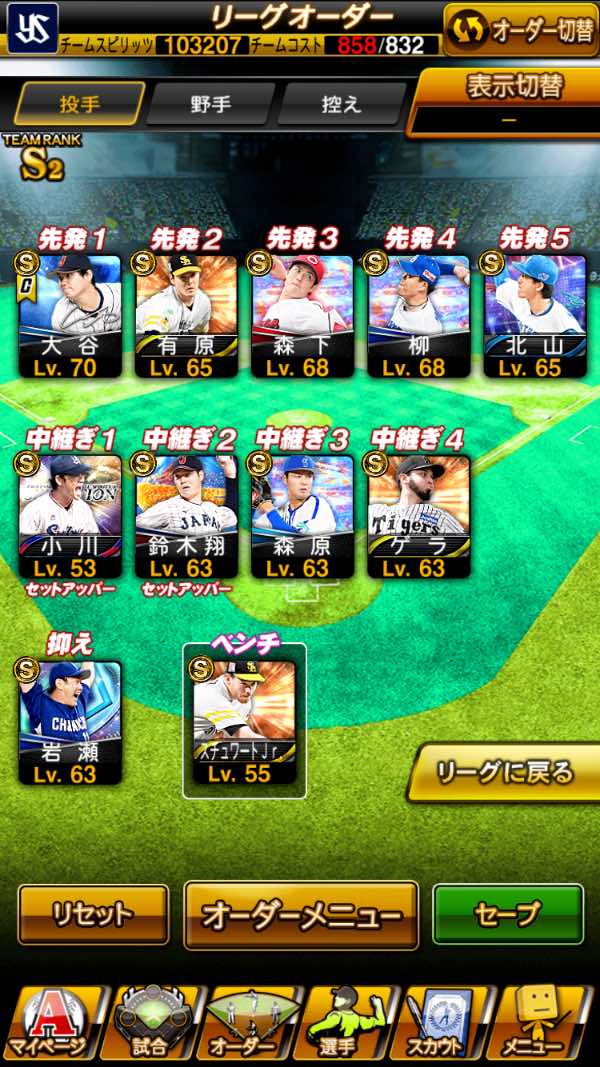The height and width of the screenshot is (1067, 600).
Task: Switch to the 野手 tab
Action: 209,103
